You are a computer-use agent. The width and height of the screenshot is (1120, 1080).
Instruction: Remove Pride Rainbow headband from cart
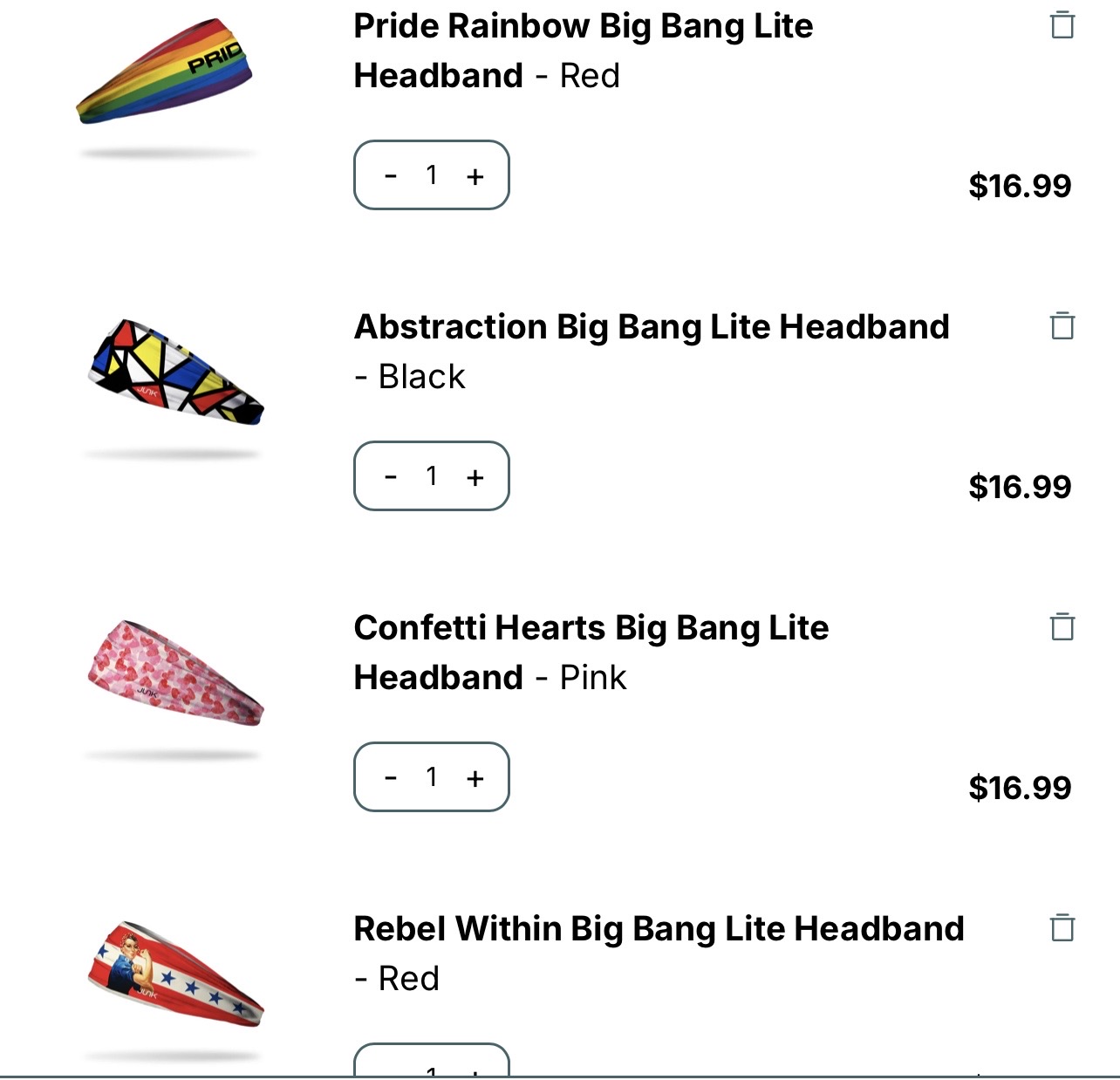(1062, 24)
